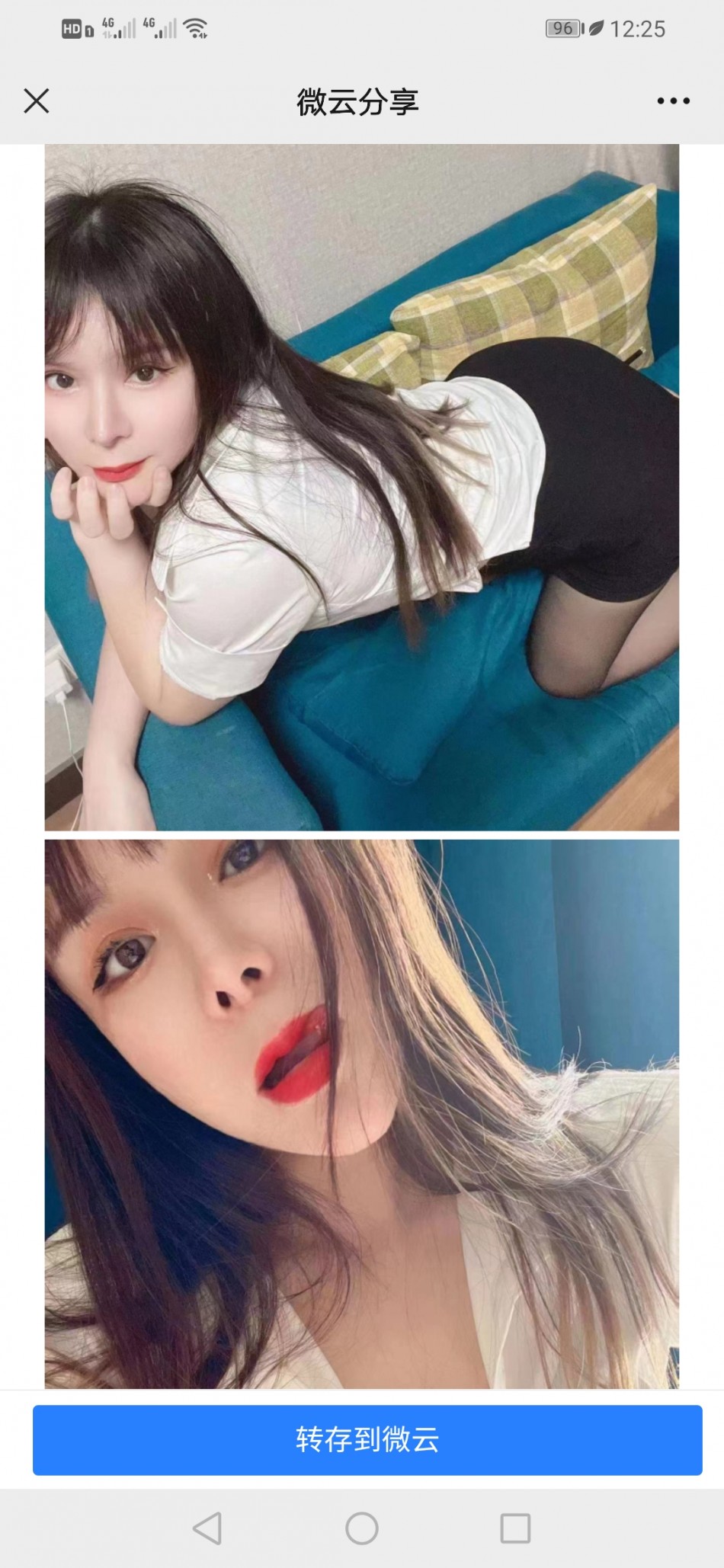Go back with the system back button

[x=208, y=1528]
